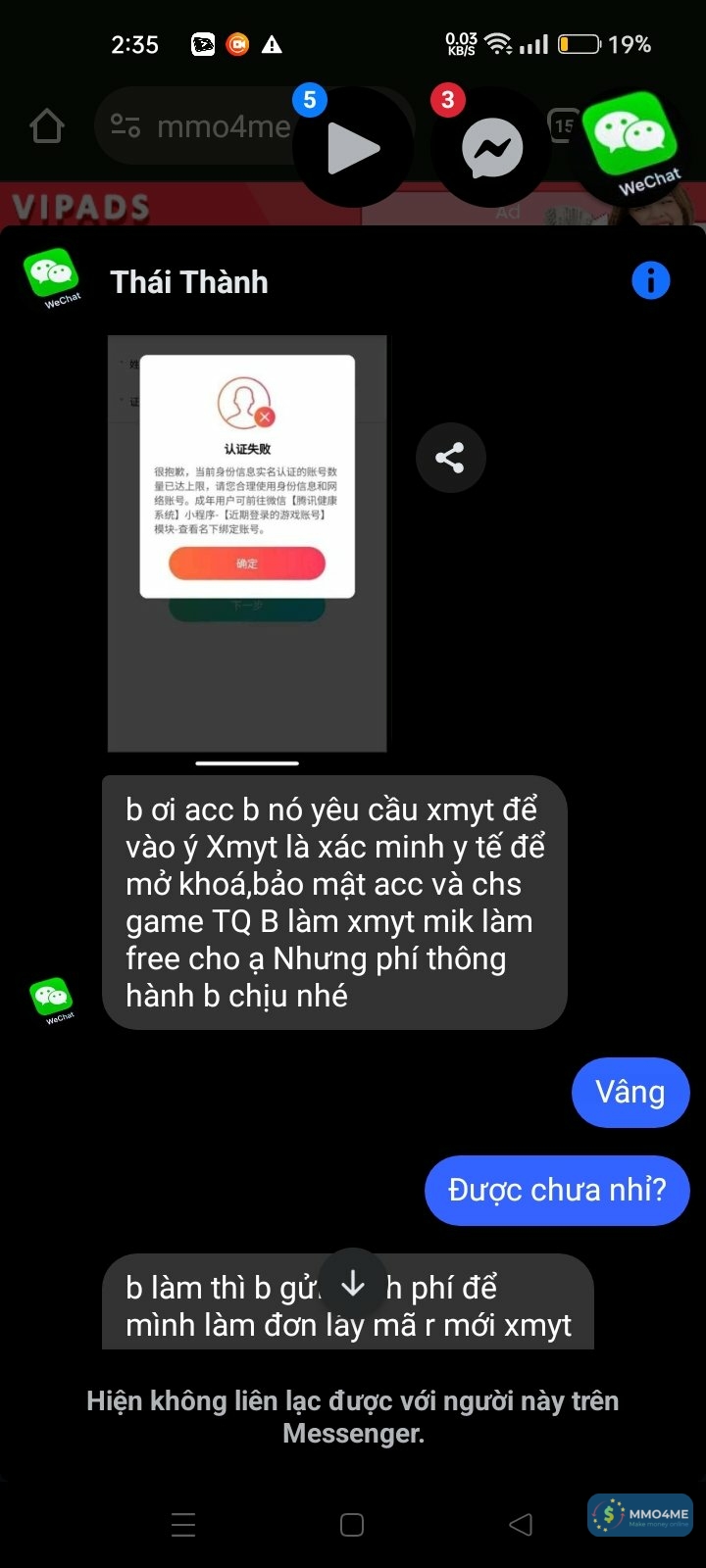706x1568 pixels.
Task: Open conversation info for Thái Thành
Action: click(650, 281)
